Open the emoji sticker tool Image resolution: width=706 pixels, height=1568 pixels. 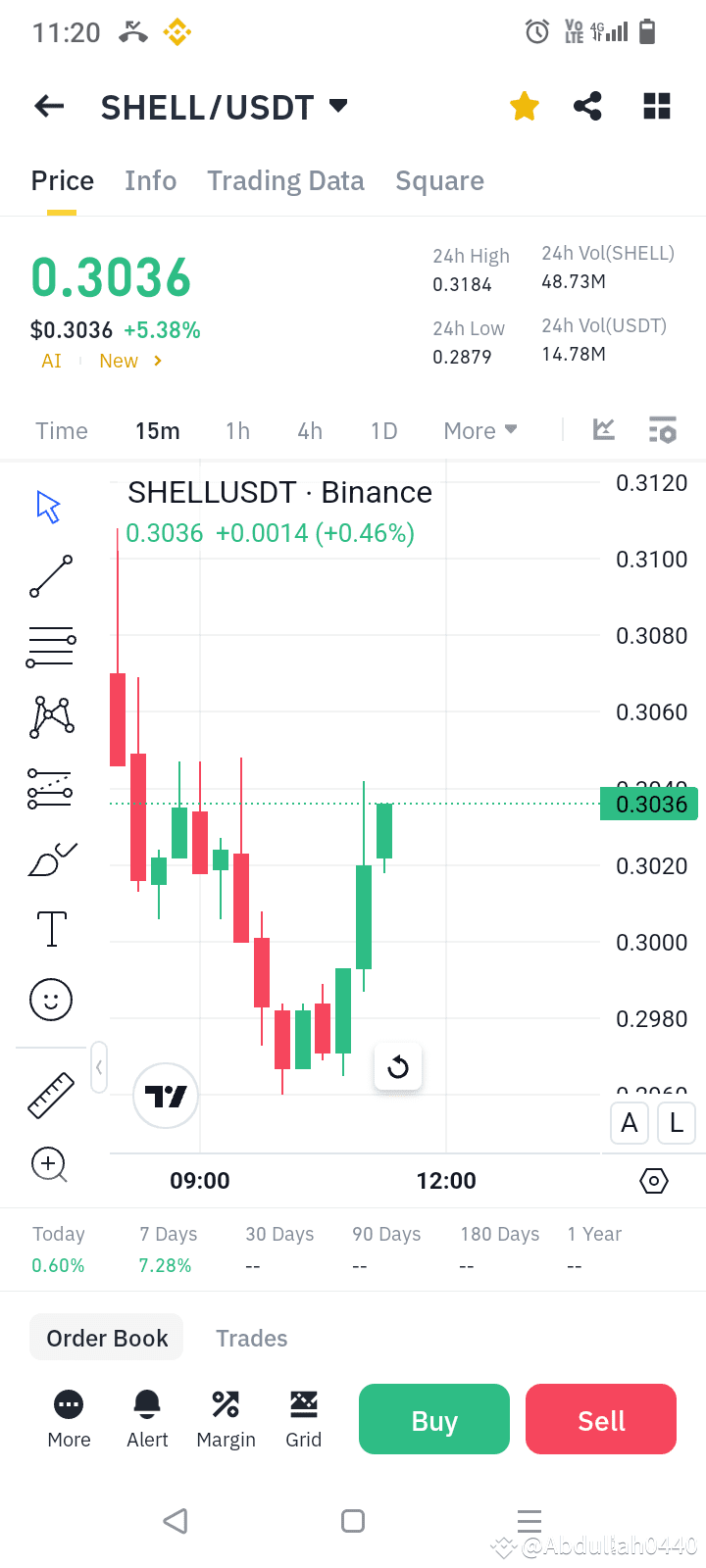tap(50, 999)
